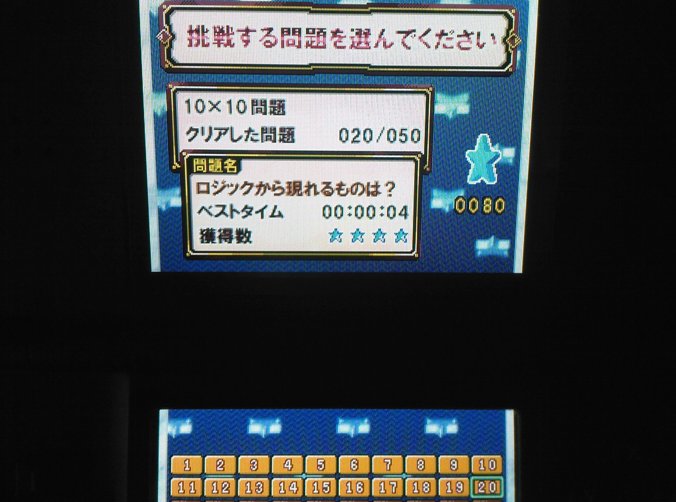This screenshot has width=676, height=502.
Task: Tap puzzle number 14
Action: [287, 488]
